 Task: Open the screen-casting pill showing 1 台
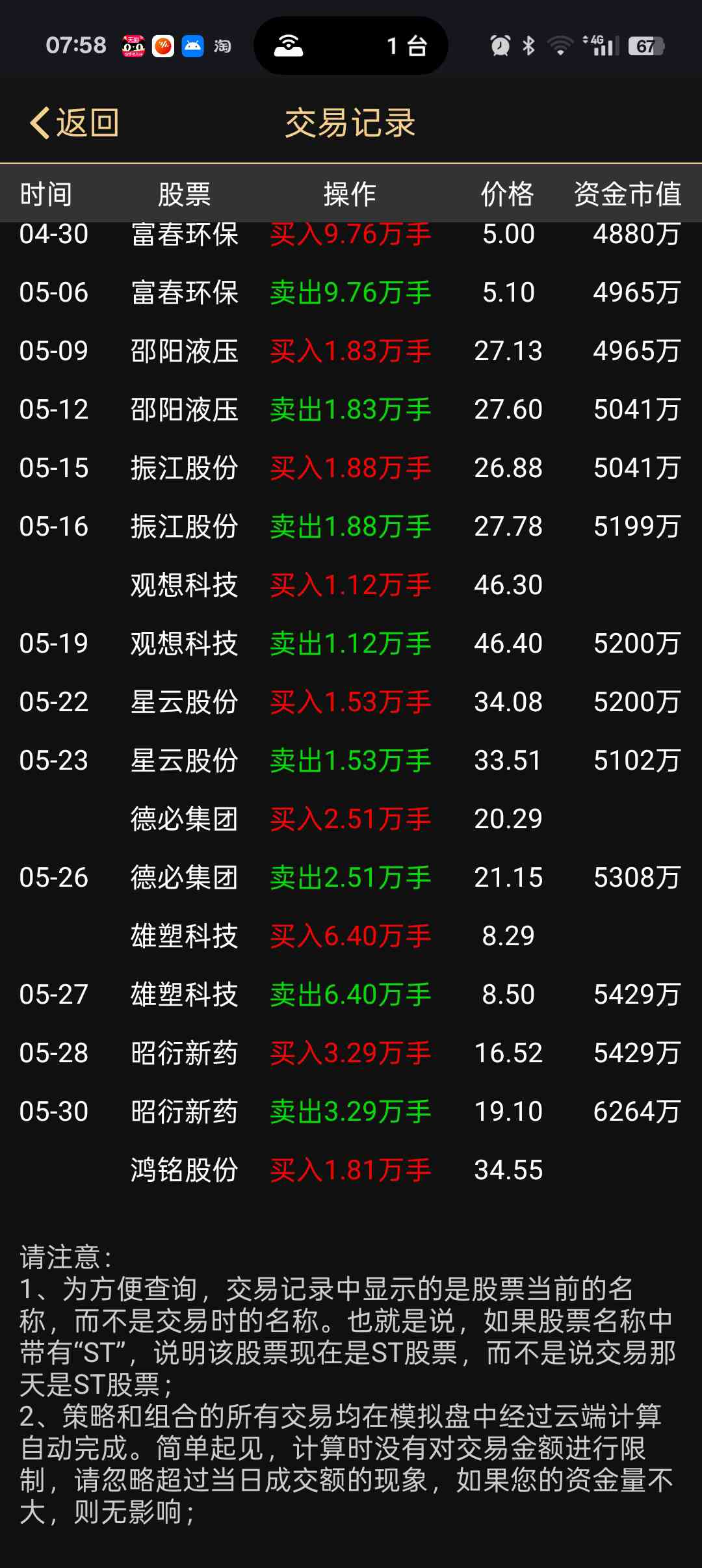351,46
